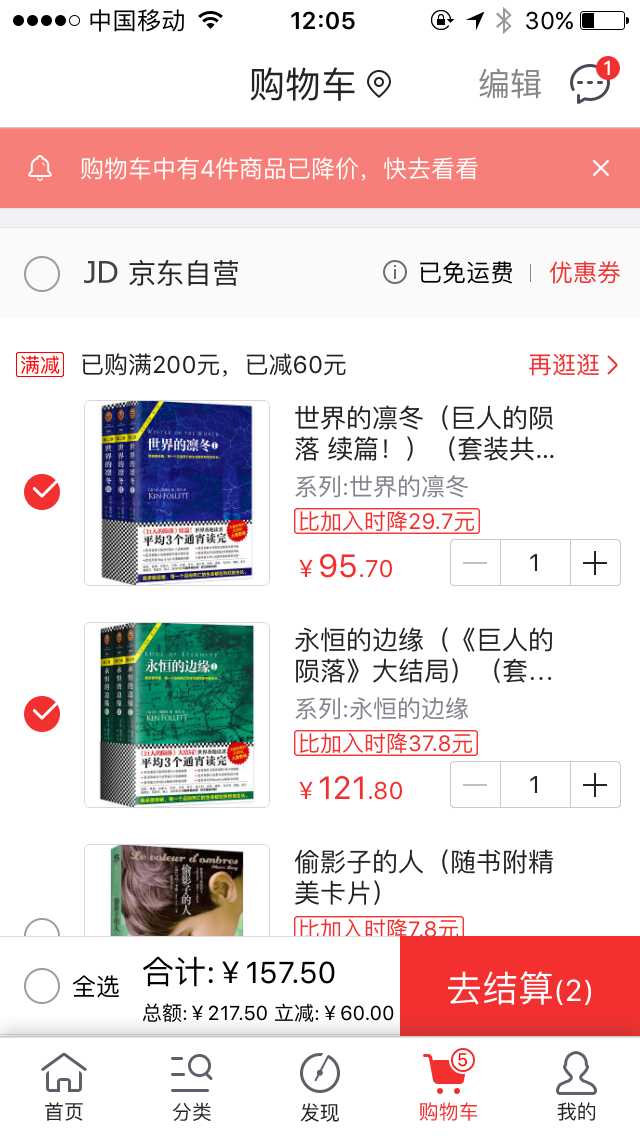Open the delivery location pin

(379, 85)
